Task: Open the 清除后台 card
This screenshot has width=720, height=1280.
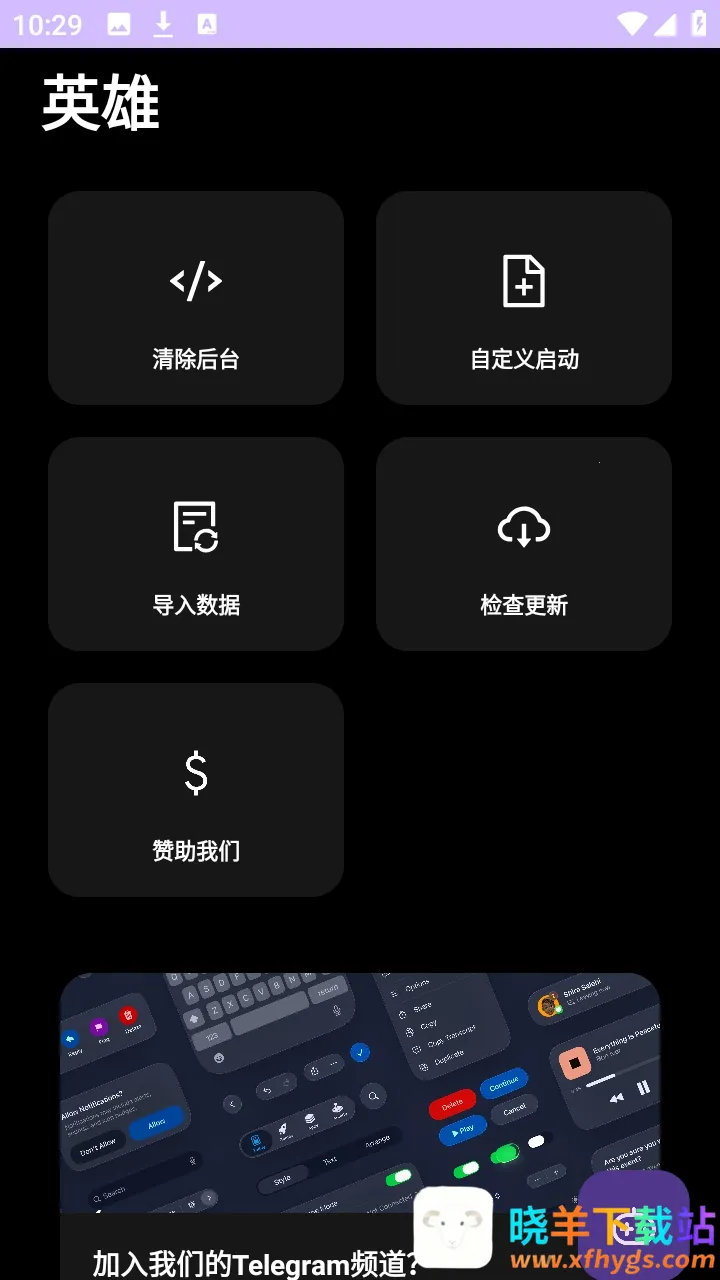Action: tap(196, 298)
